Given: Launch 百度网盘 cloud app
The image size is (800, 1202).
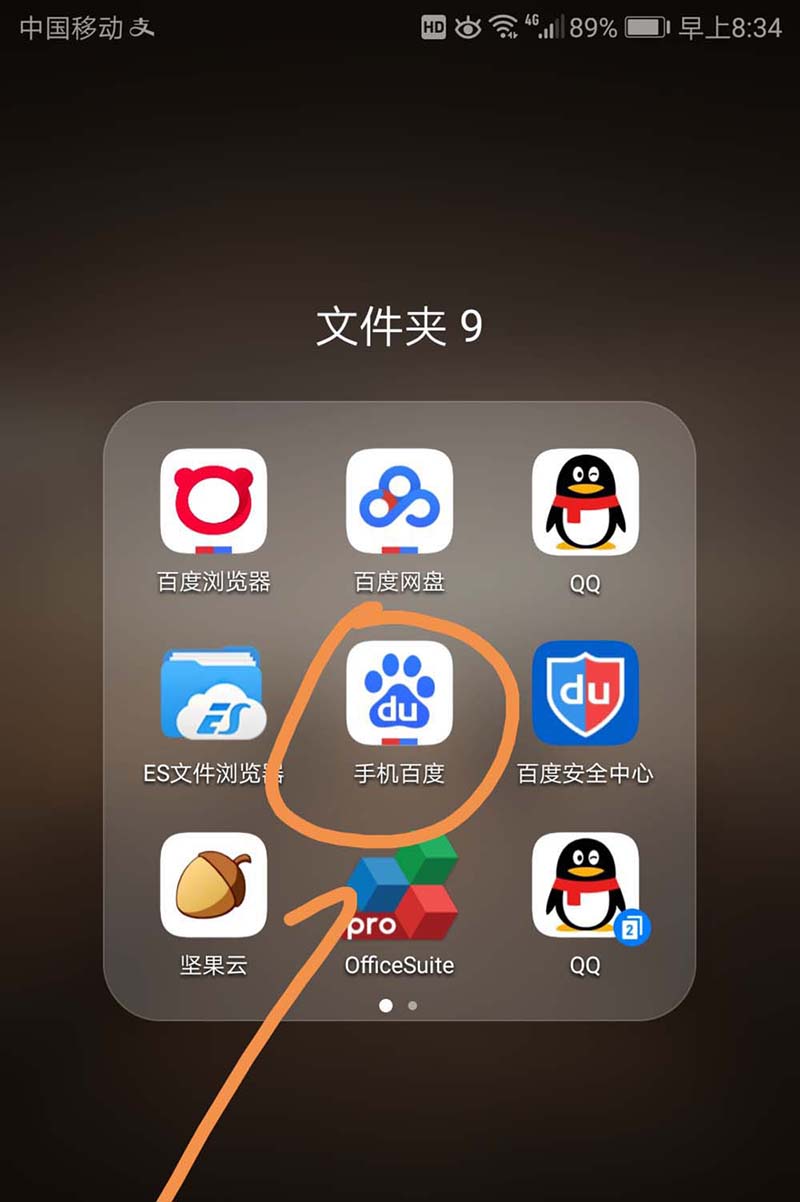Looking at the screenshot, I should 399,503.
